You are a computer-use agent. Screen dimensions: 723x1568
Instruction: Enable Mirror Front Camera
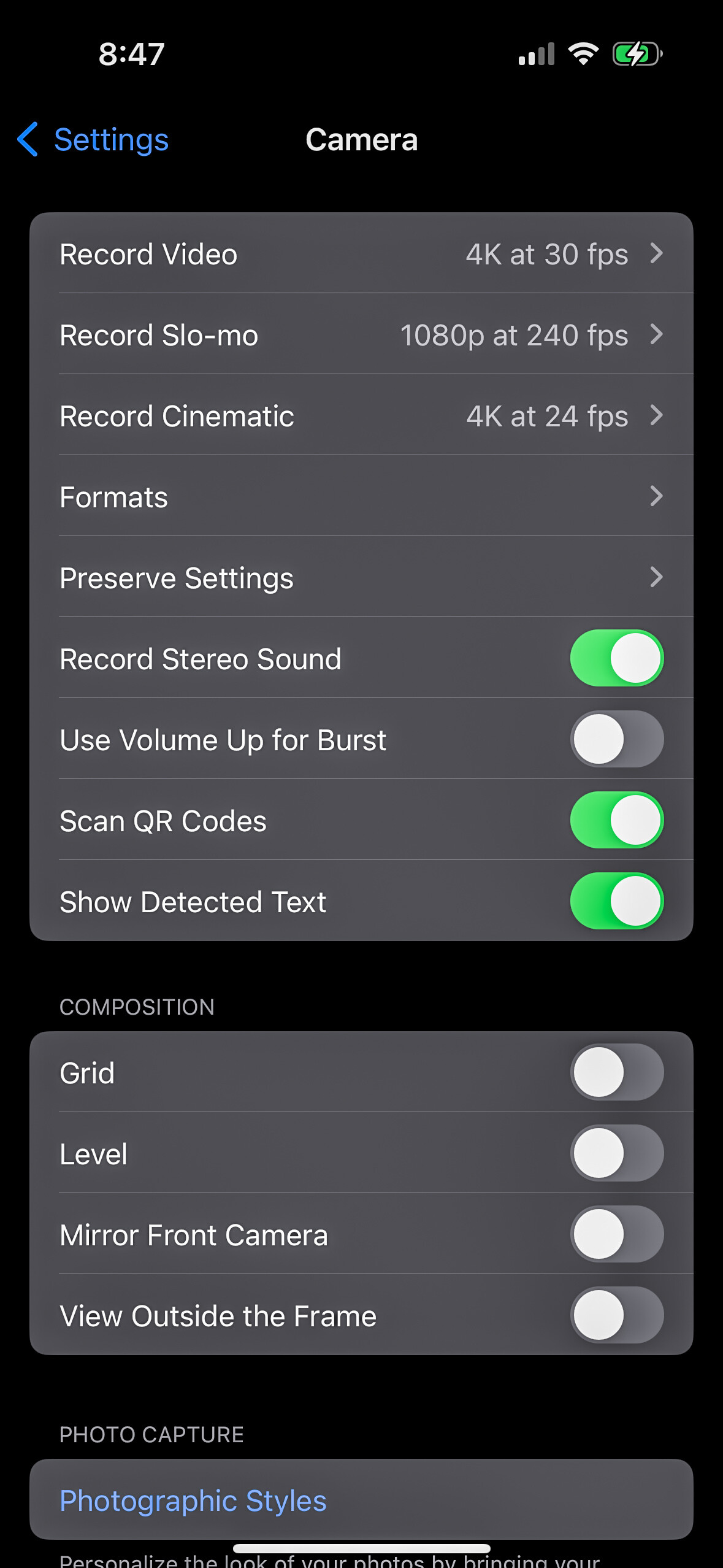click(x=617, y=1234)
